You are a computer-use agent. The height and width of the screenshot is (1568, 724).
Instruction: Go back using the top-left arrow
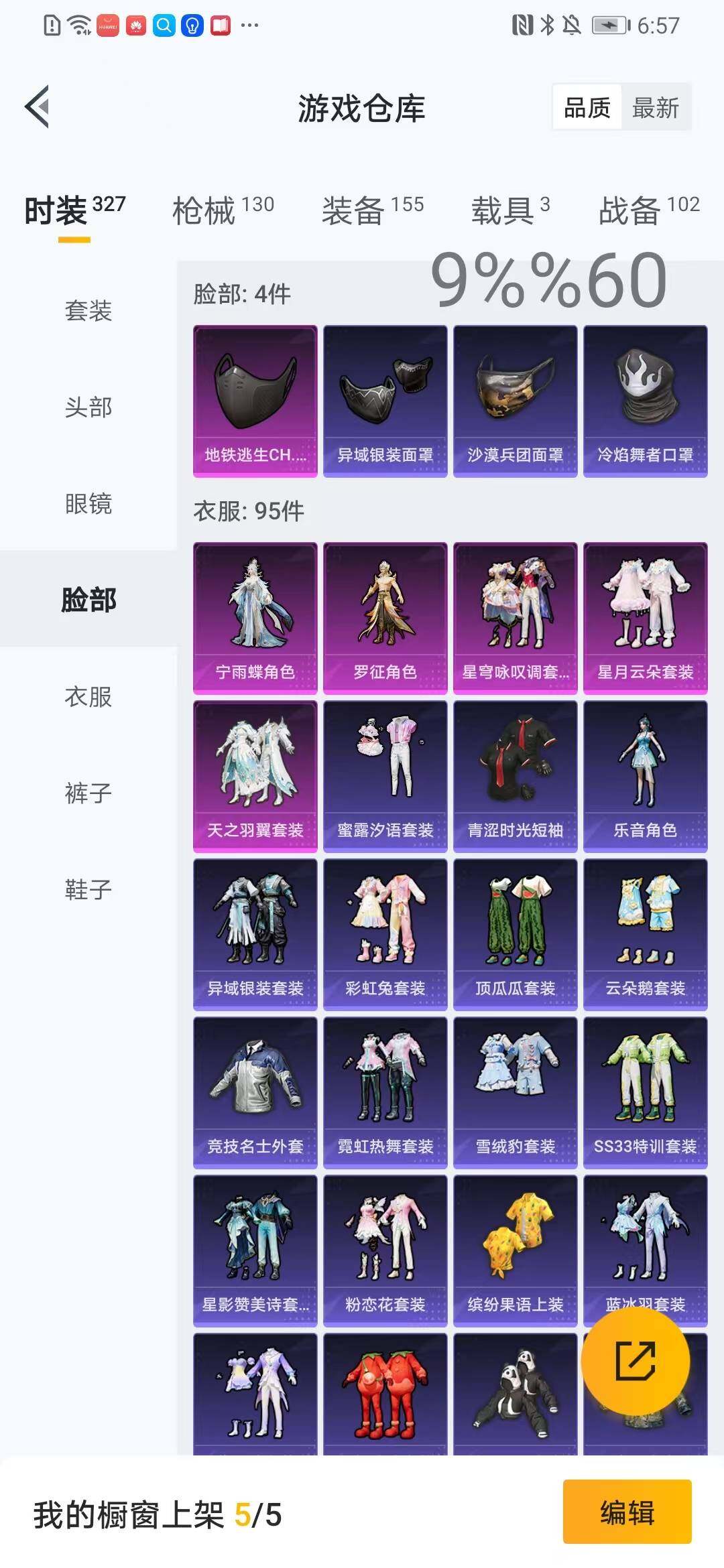pyautogui.click(x=38, y=107)
